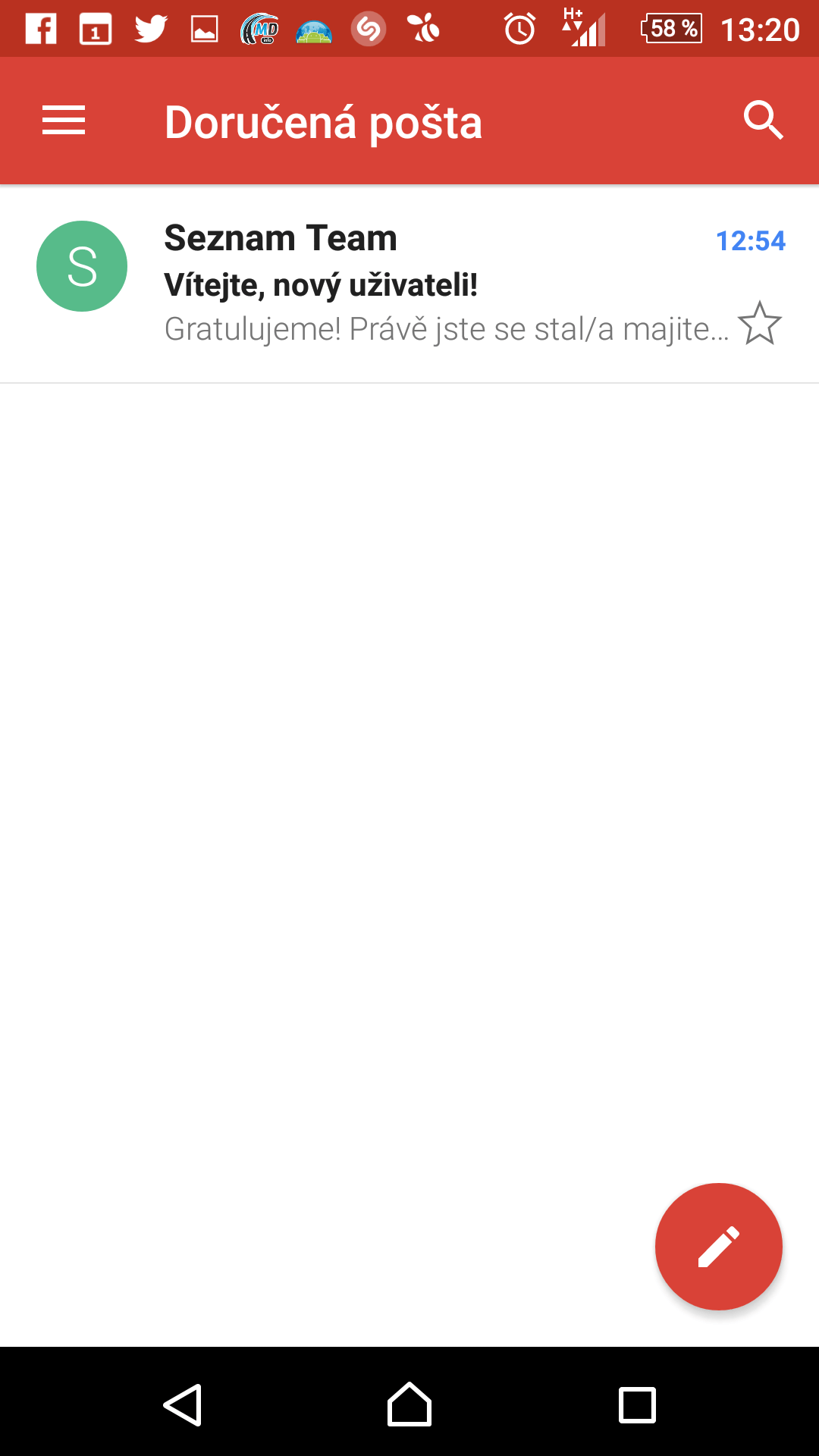Search the inbox with the magnifier icon
The width and height of the screenshot is (819, 1456).
point(763,121)
